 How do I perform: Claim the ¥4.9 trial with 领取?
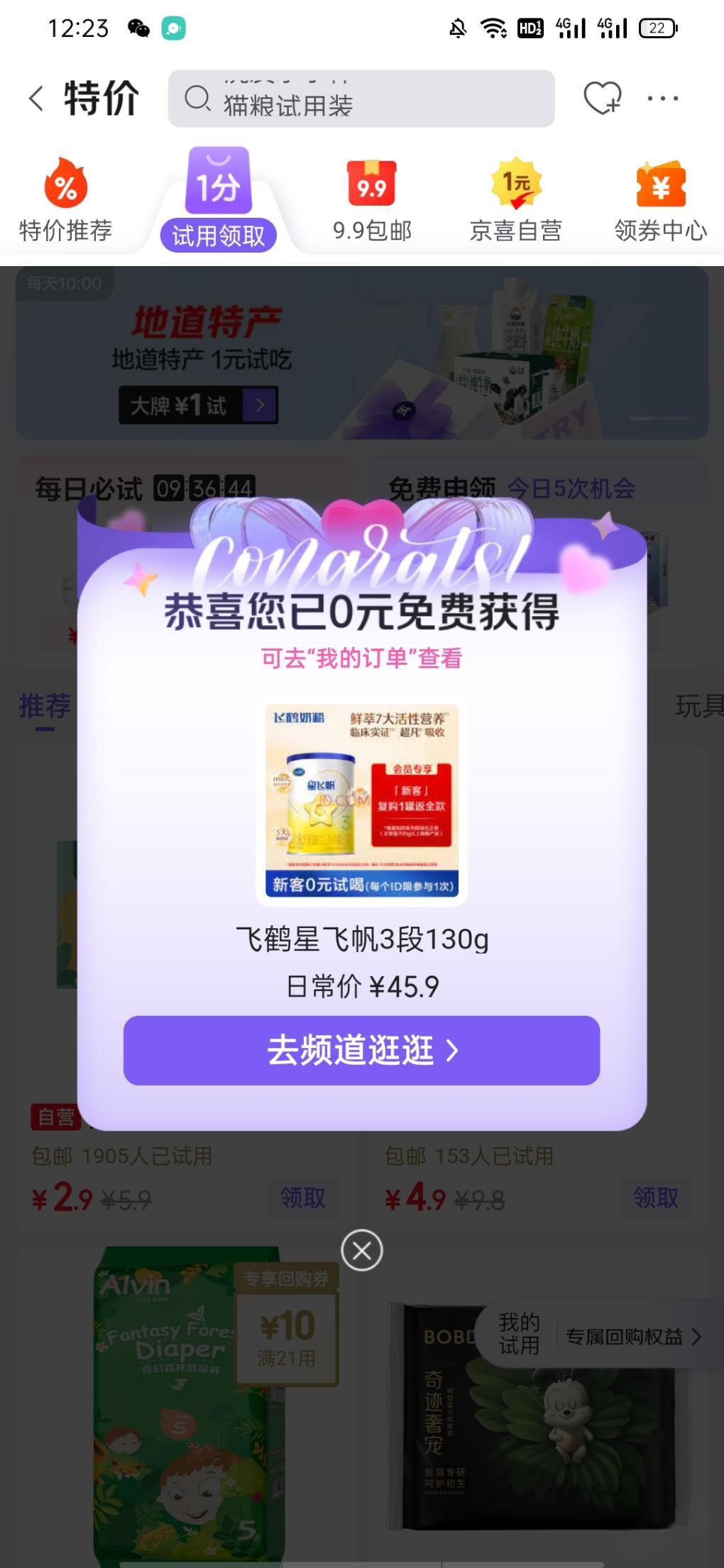coord(655,1198)
